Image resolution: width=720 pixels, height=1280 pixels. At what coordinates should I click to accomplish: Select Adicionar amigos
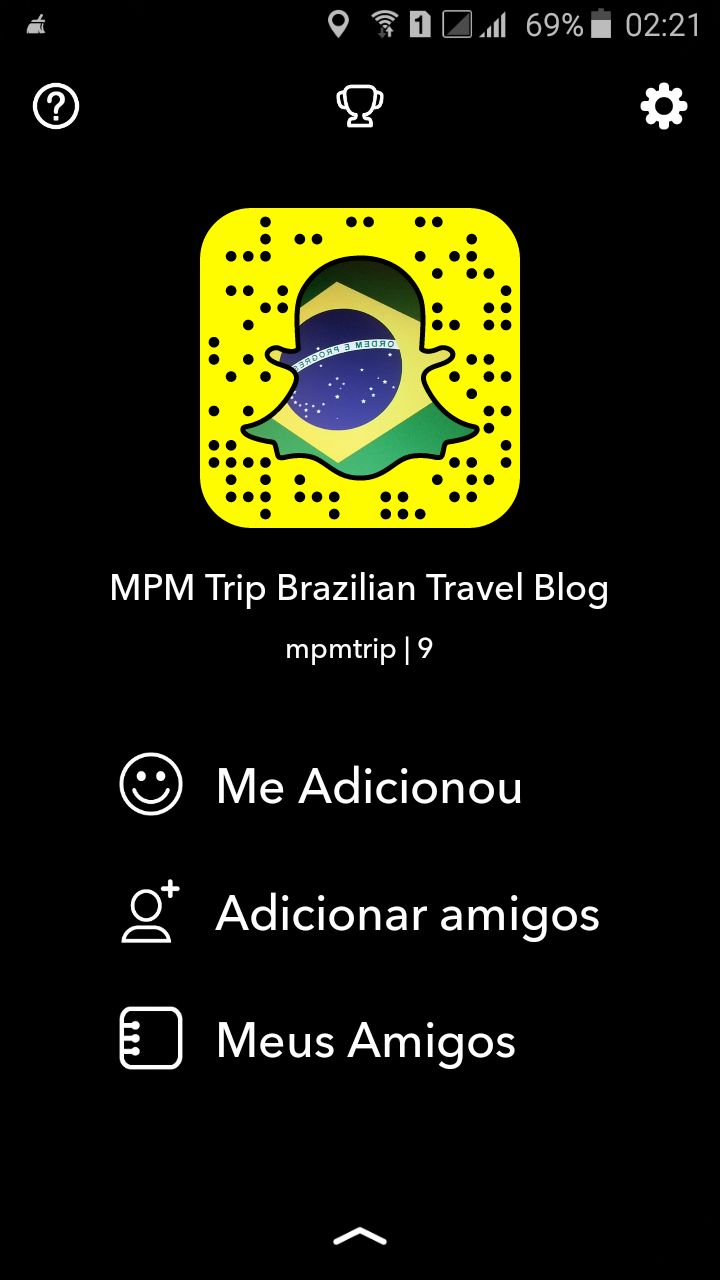click(406, 913)
